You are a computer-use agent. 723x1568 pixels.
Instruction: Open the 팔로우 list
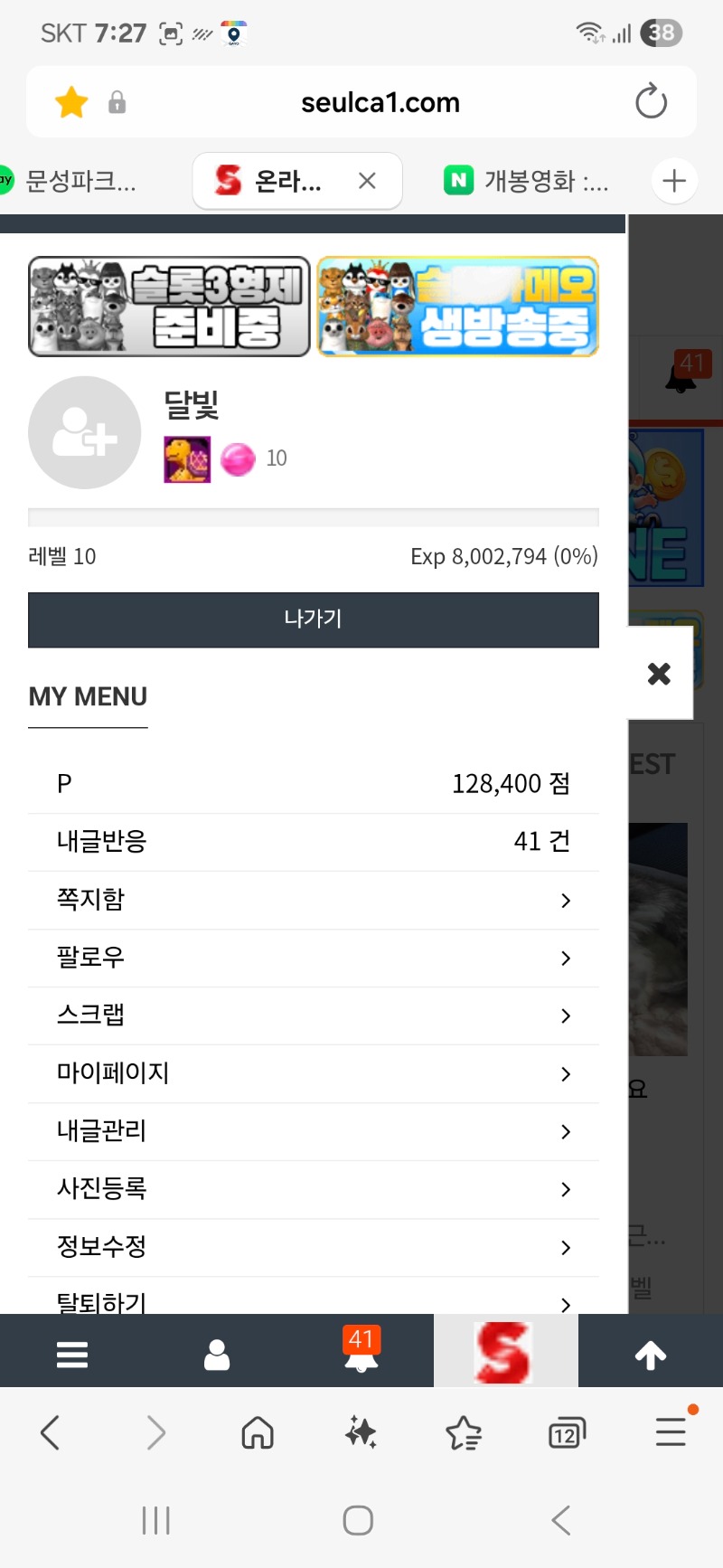tap(313, 958)
